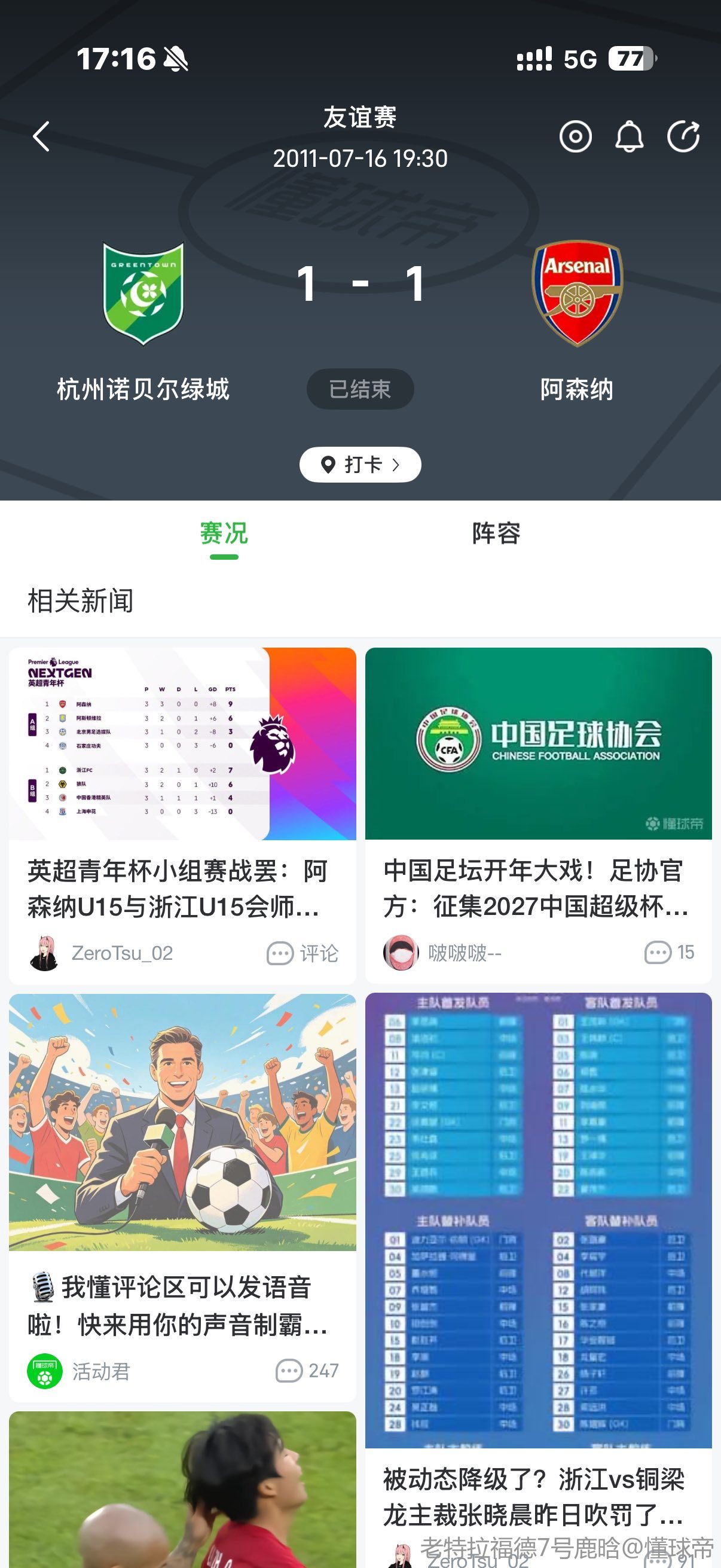The image size is (721, 1568).
Task: Enable match alerts with the bell icon
Action: [x=629, y=136]
